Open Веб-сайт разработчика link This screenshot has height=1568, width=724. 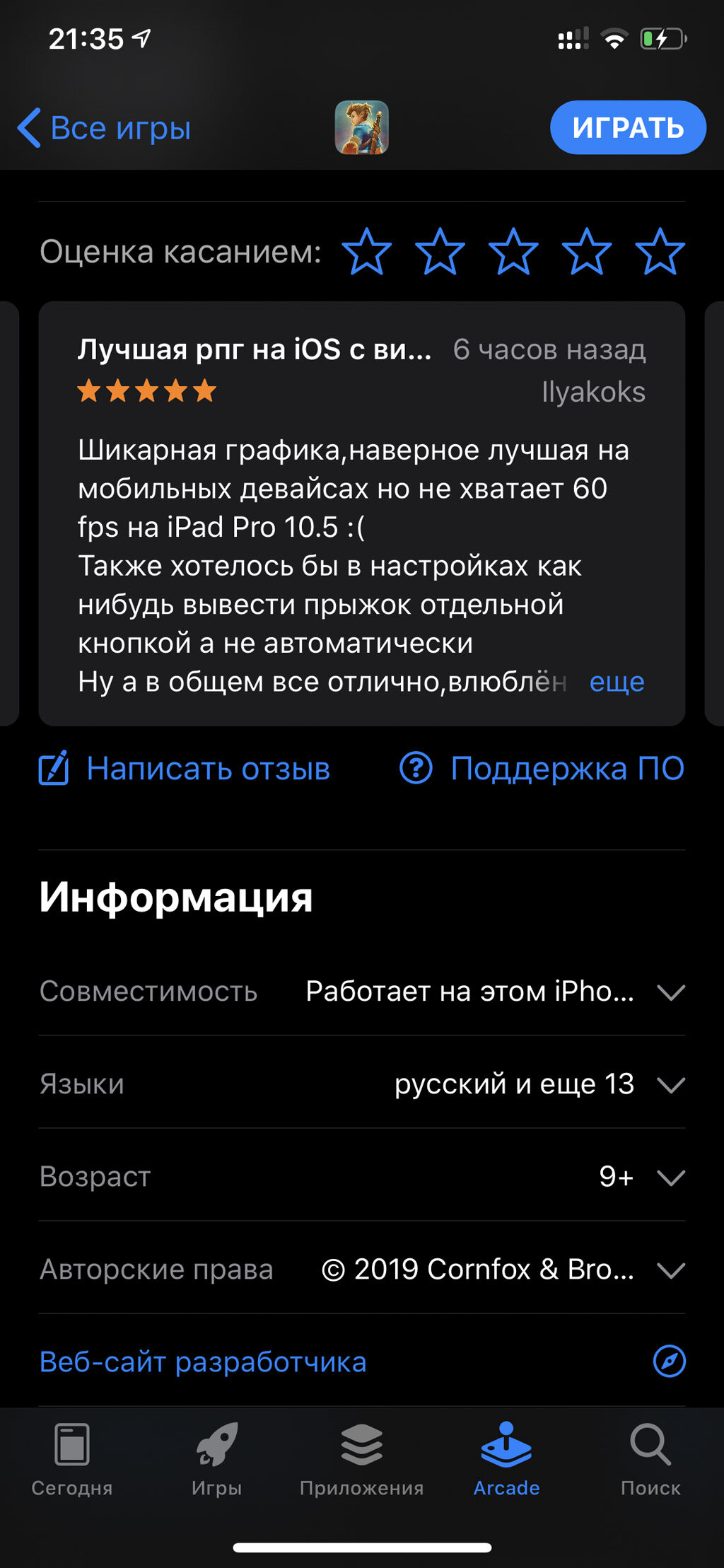362,1361
